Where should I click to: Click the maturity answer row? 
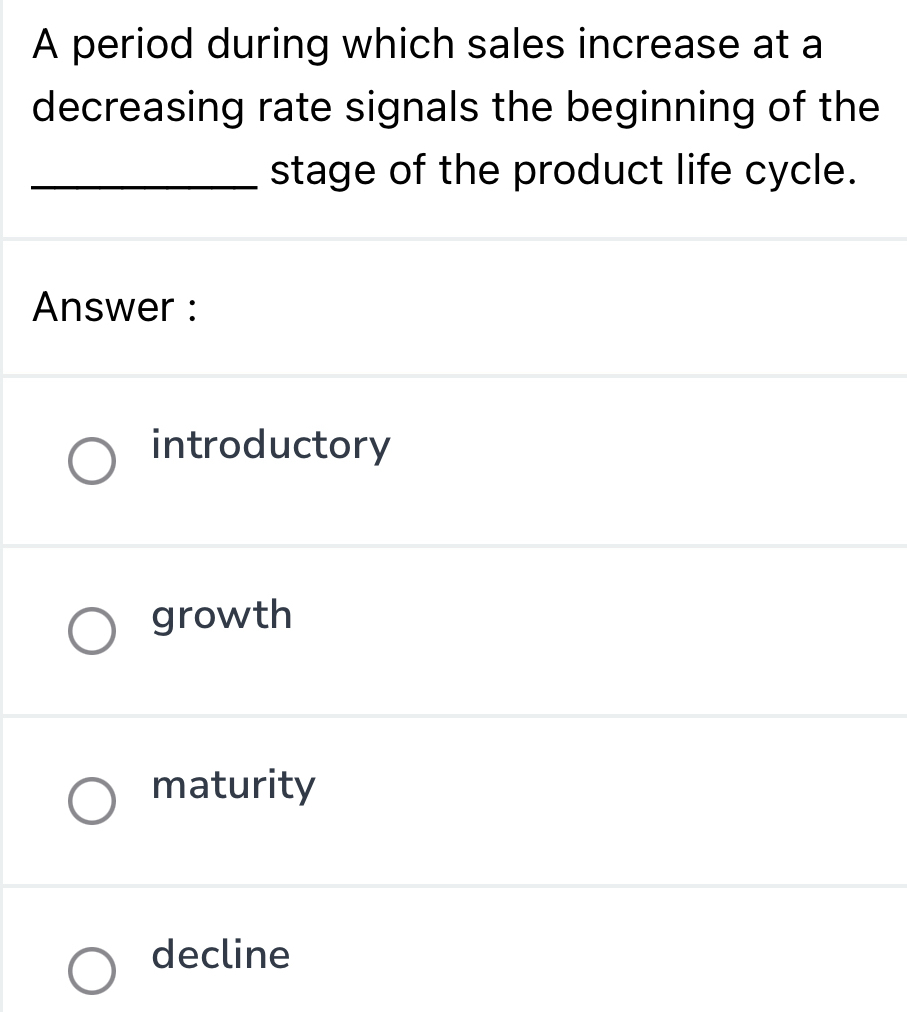450,796
